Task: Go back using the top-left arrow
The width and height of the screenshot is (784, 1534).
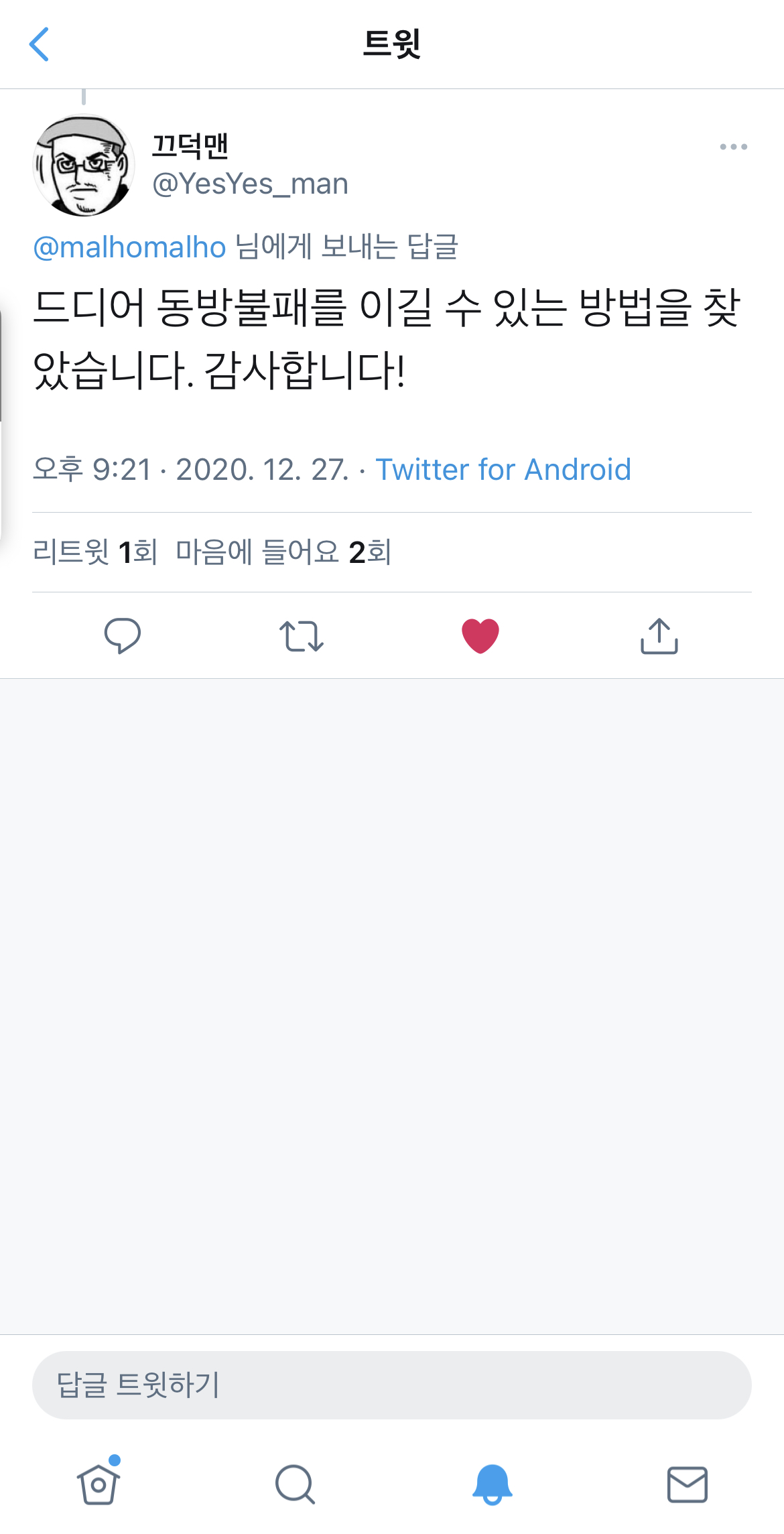Action: click(39, 44)
